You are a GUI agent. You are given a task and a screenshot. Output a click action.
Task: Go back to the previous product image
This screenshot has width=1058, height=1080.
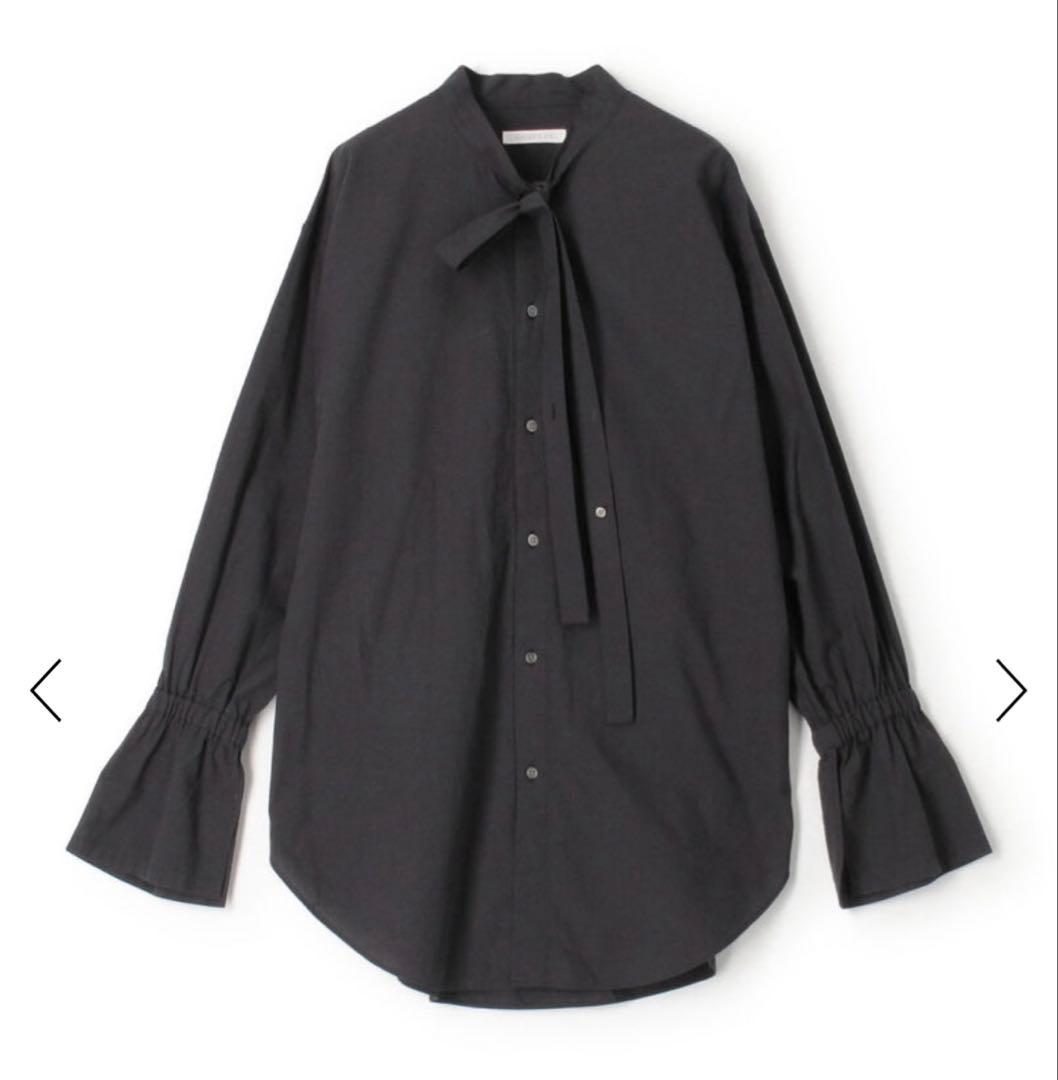(46, 689)
